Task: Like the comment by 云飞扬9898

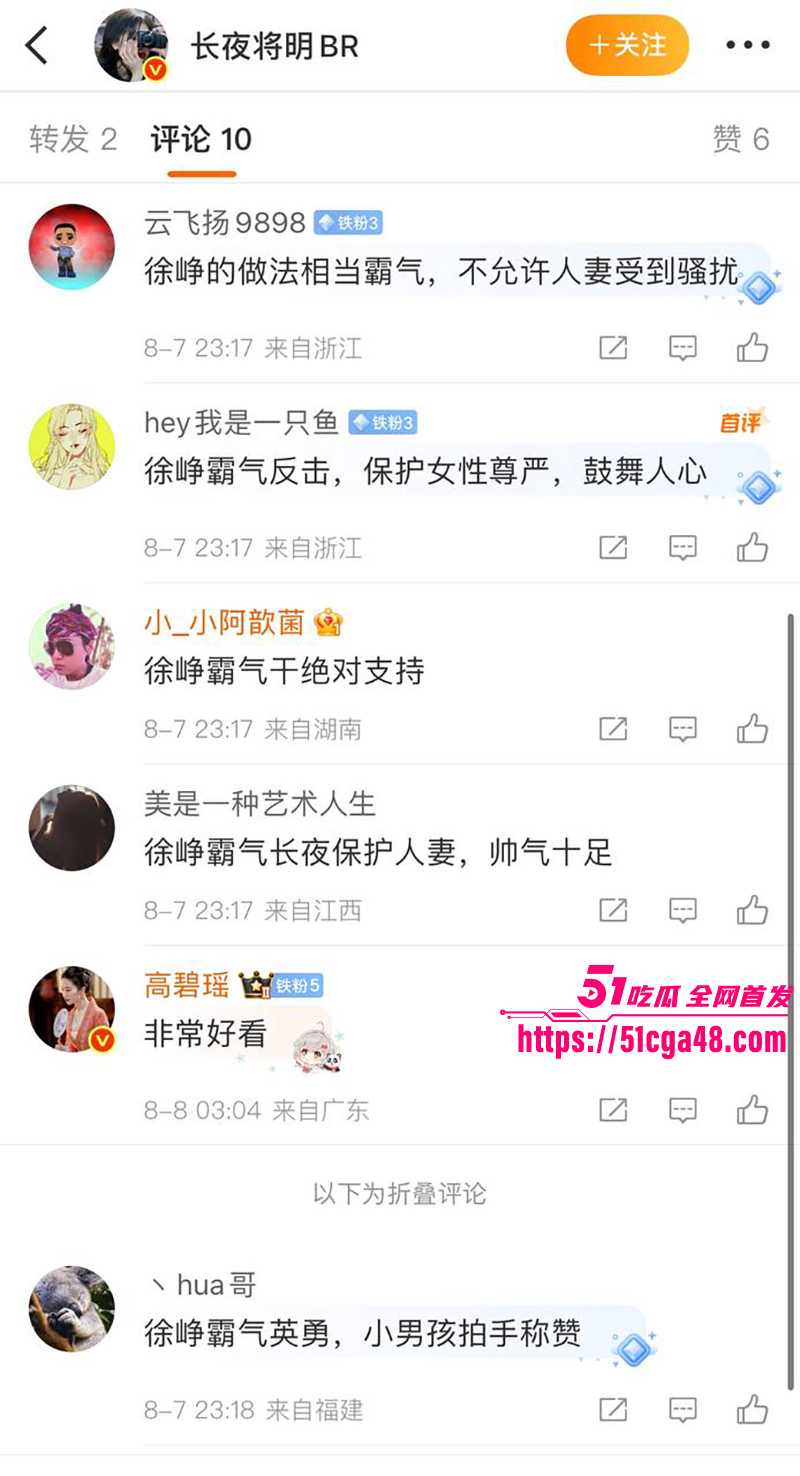Action: coord(752,348)
